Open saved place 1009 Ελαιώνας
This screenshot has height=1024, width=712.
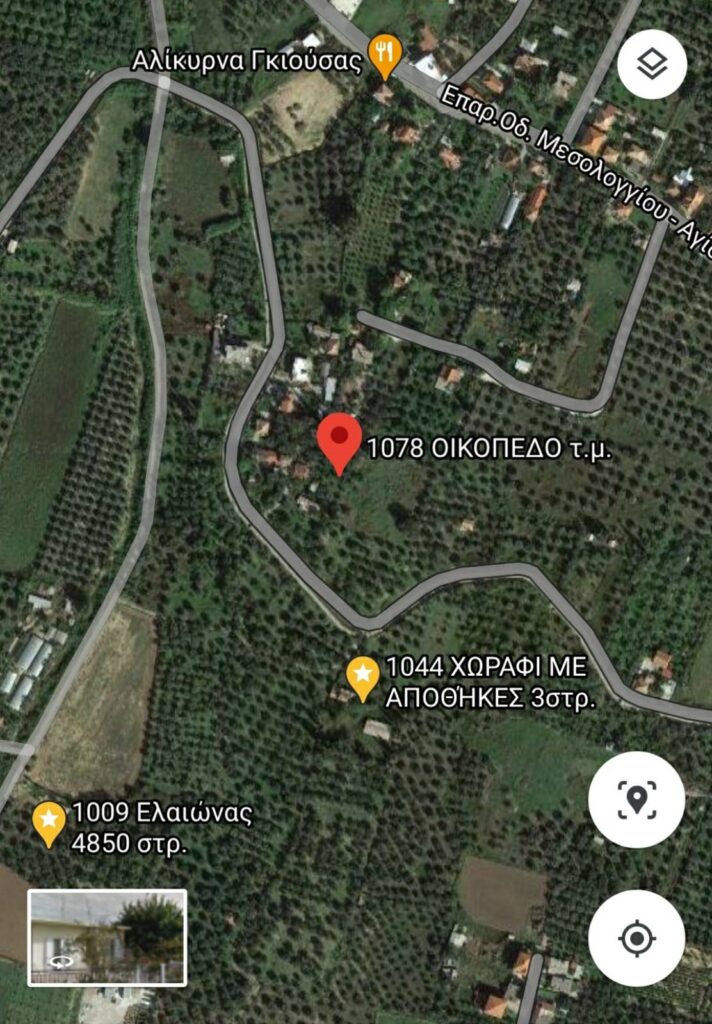[x=49, y=822]
